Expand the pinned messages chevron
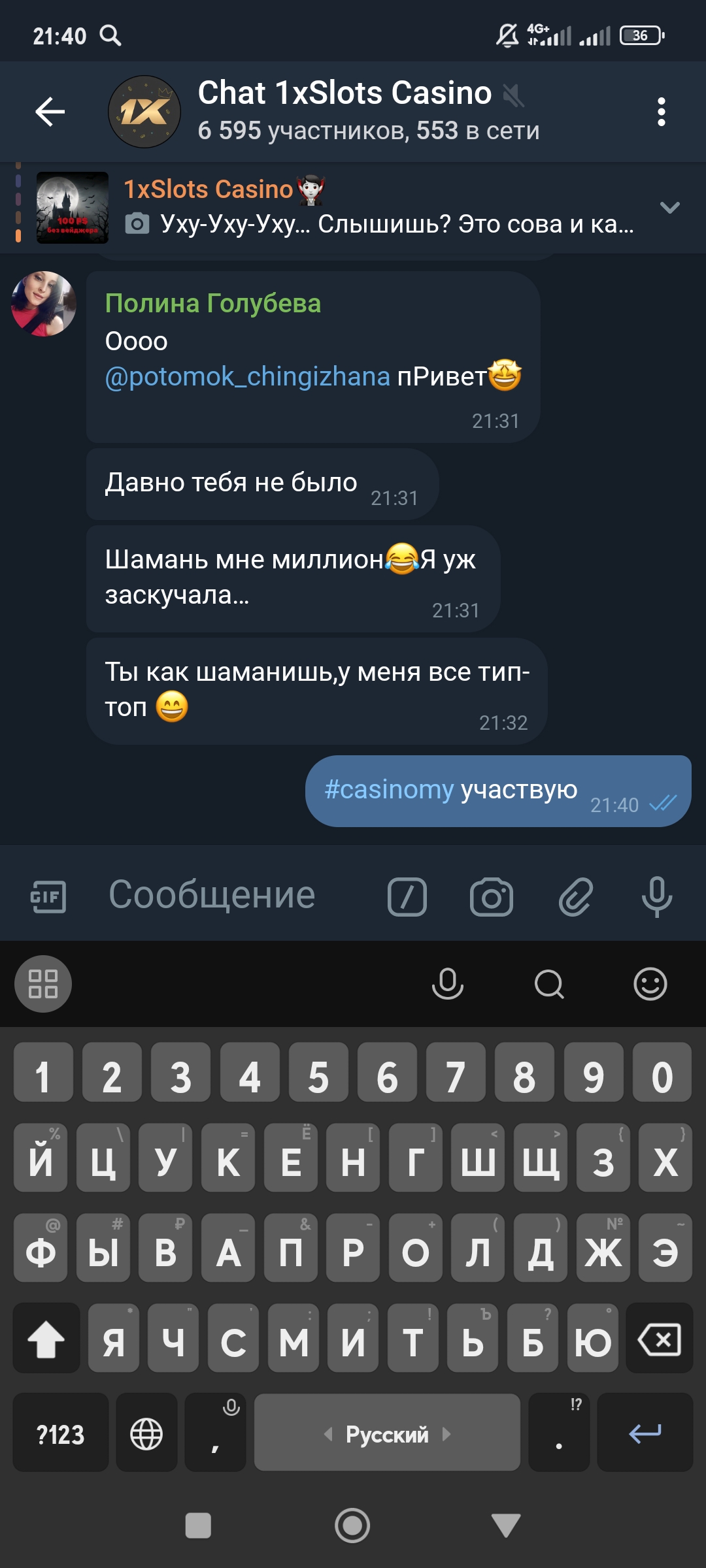 (x=669, y=208)
